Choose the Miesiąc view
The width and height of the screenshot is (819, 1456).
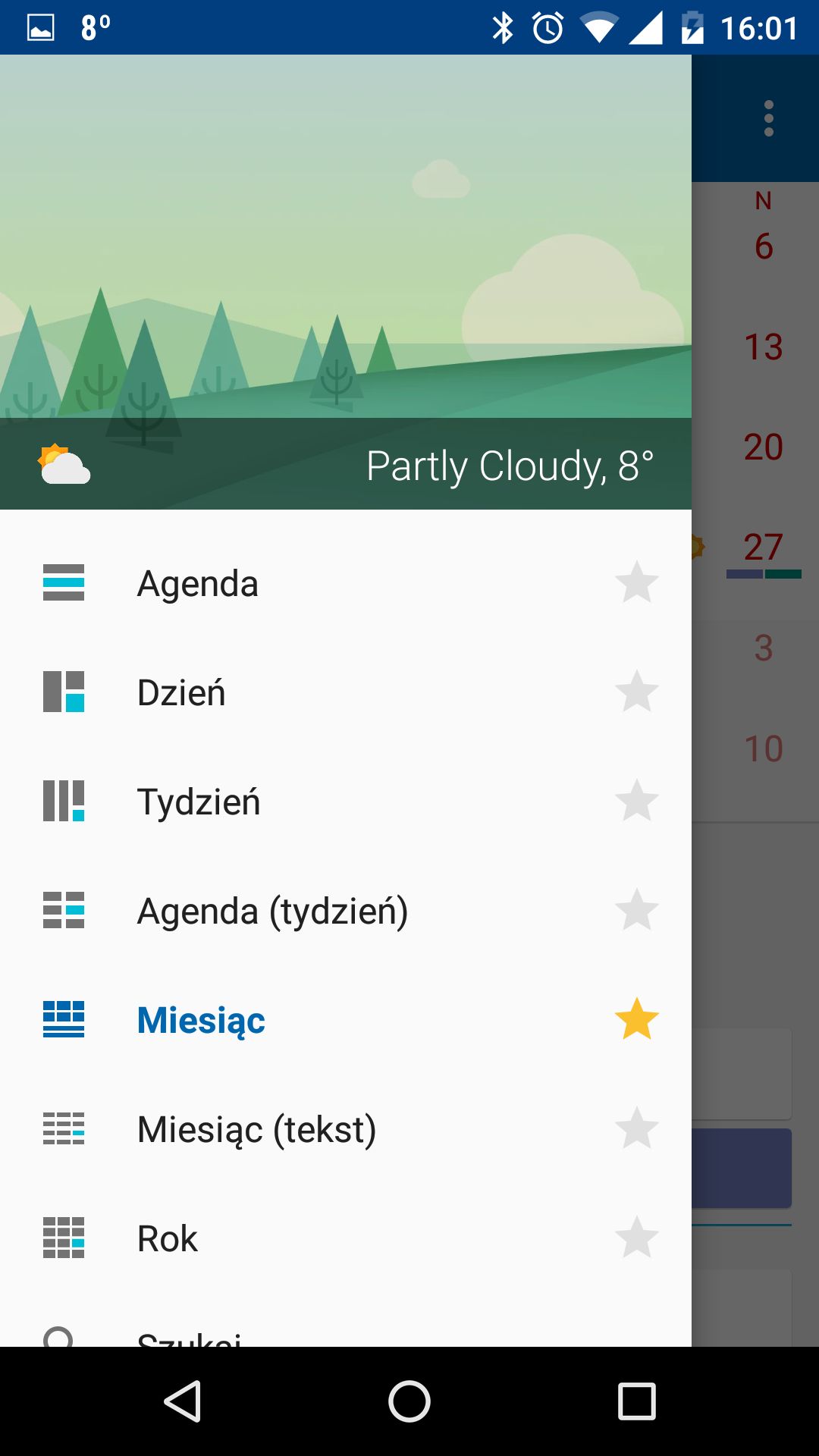(346, 1020)
